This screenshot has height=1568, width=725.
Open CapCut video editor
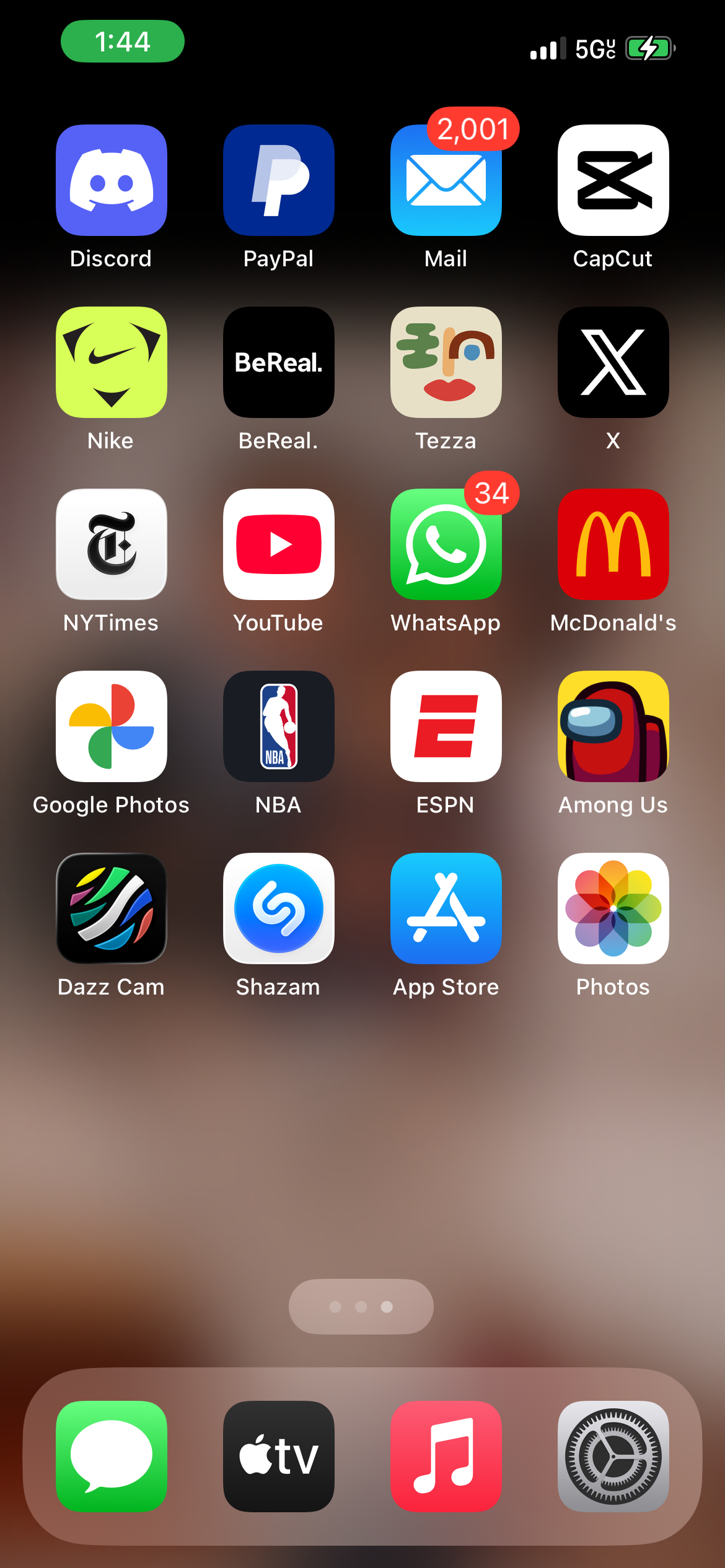613,180
